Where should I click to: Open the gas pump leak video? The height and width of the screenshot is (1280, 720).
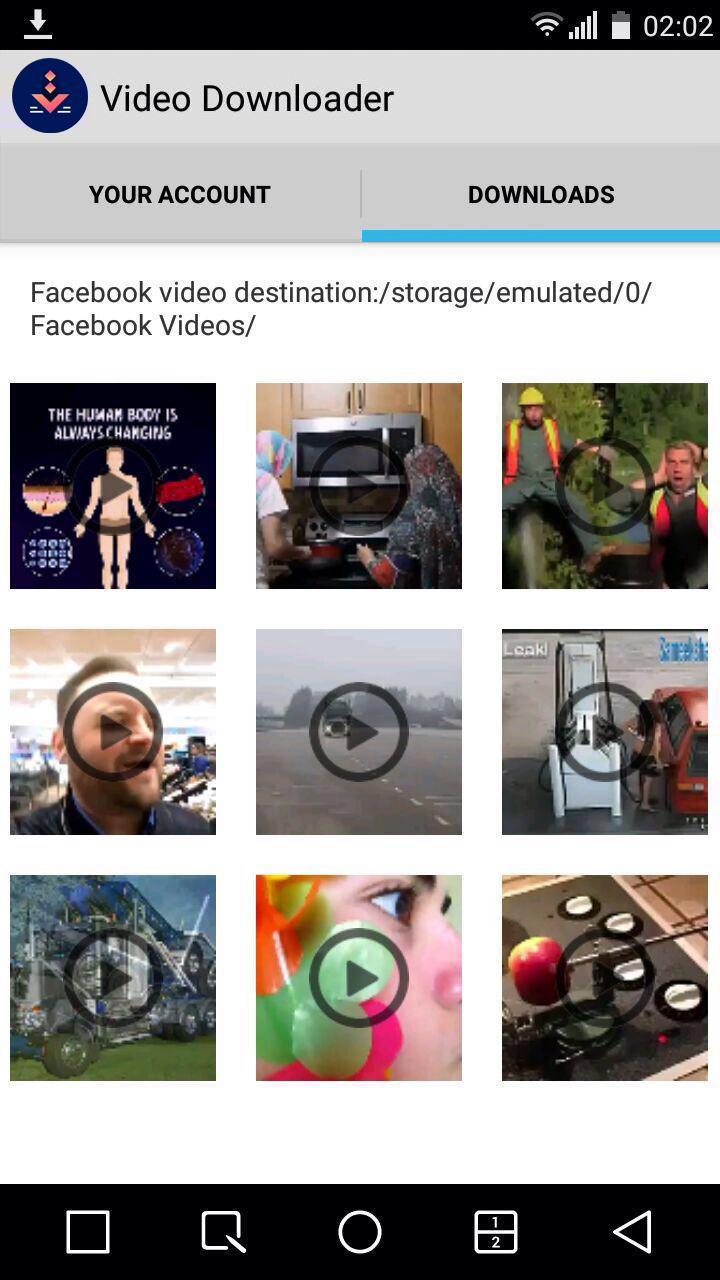click(605, 732)
